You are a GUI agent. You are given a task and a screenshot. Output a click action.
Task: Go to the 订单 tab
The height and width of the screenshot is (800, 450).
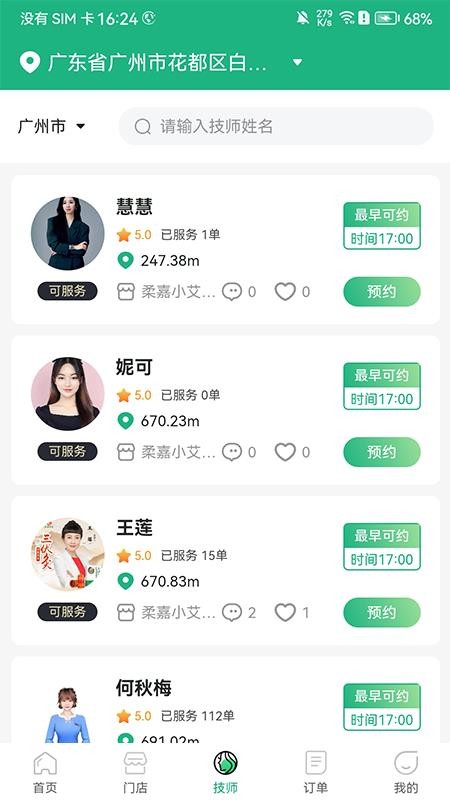coord(315,773)
